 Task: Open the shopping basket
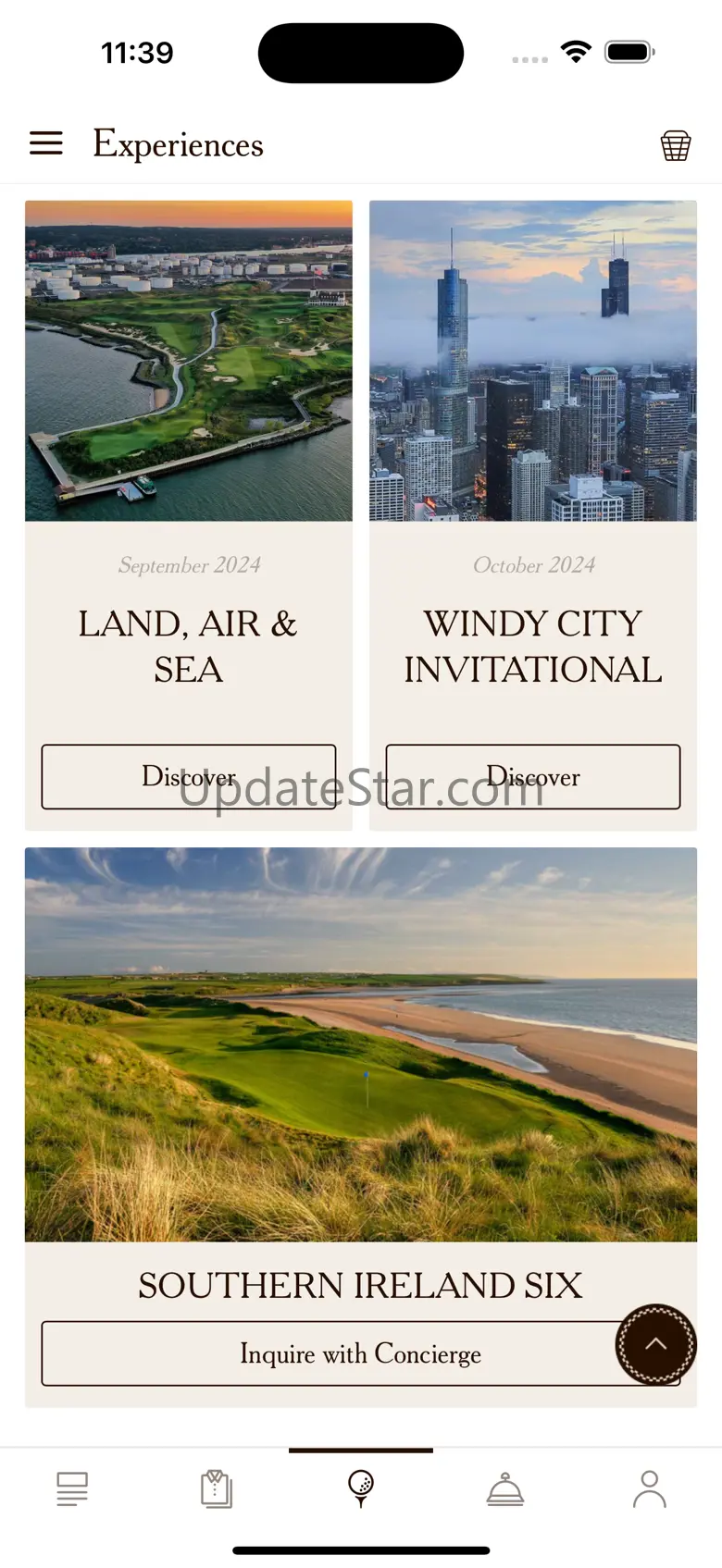tap(676, 145)
